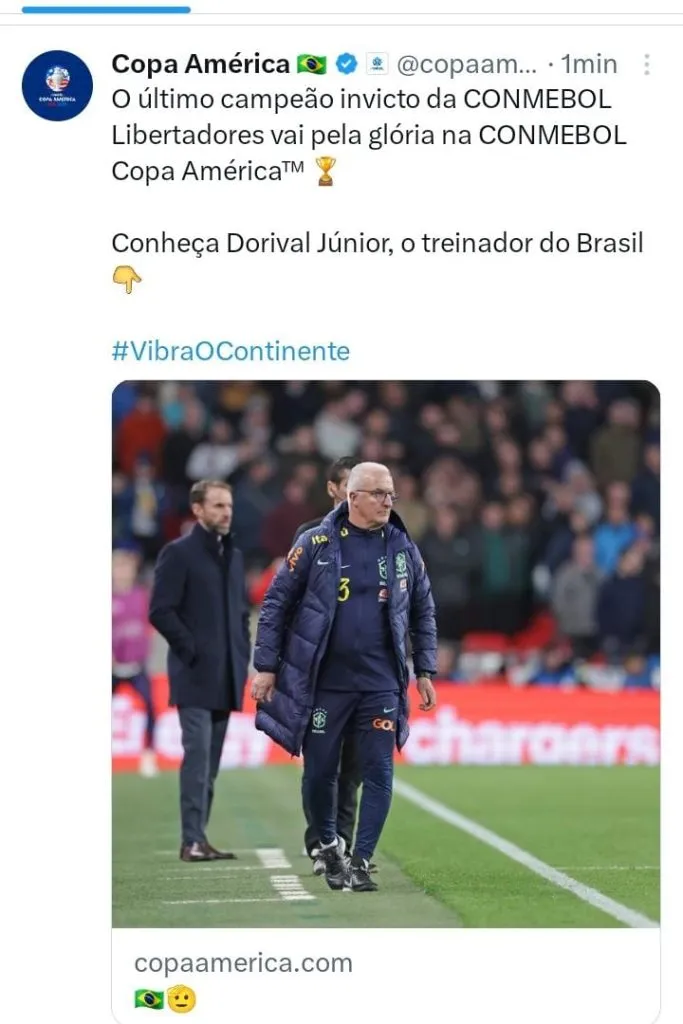This screenshot has width=683, height=1024.
Task: Open the #VibraOContinente hashtag
Action: click(x=230, y=351)
